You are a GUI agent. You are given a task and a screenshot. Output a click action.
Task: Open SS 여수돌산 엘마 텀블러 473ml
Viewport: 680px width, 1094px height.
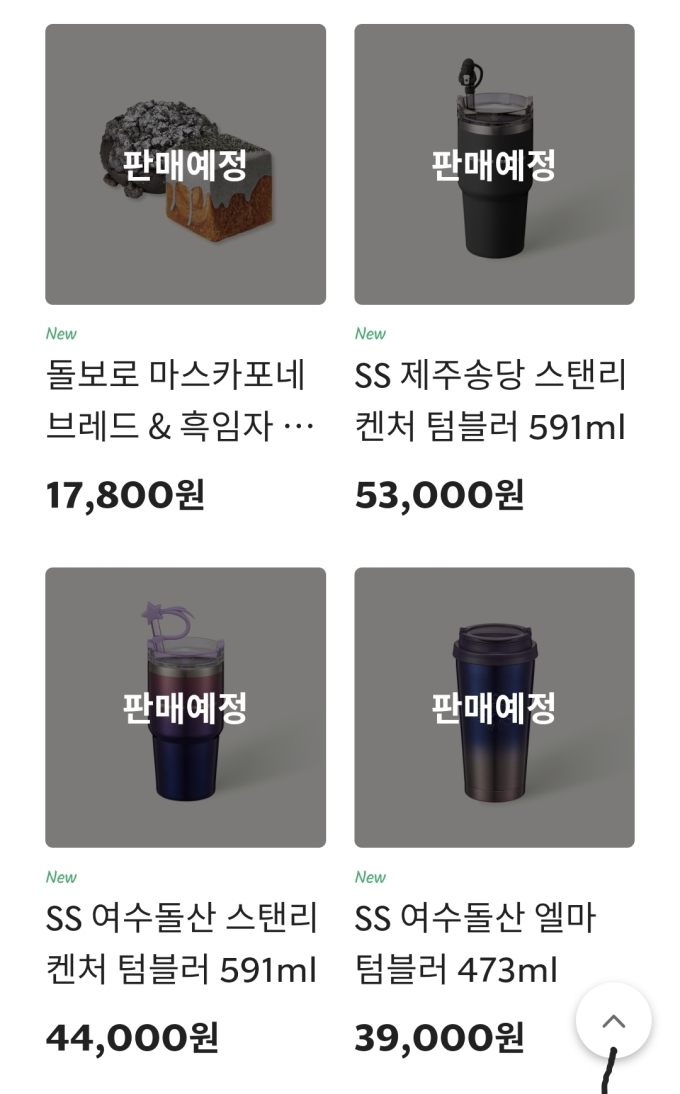point(494,708)
